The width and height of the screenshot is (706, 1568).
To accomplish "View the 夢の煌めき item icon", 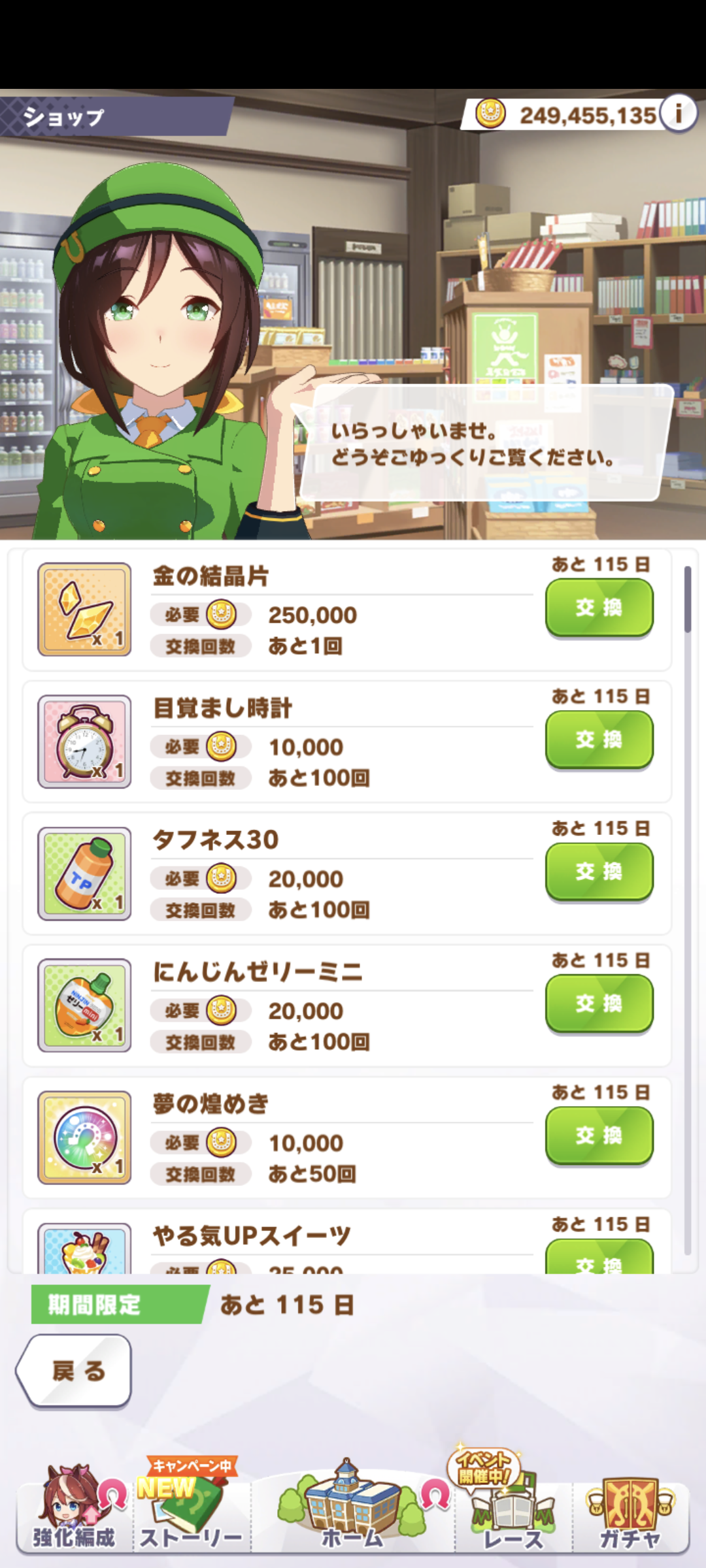I will click(84, 1137).
